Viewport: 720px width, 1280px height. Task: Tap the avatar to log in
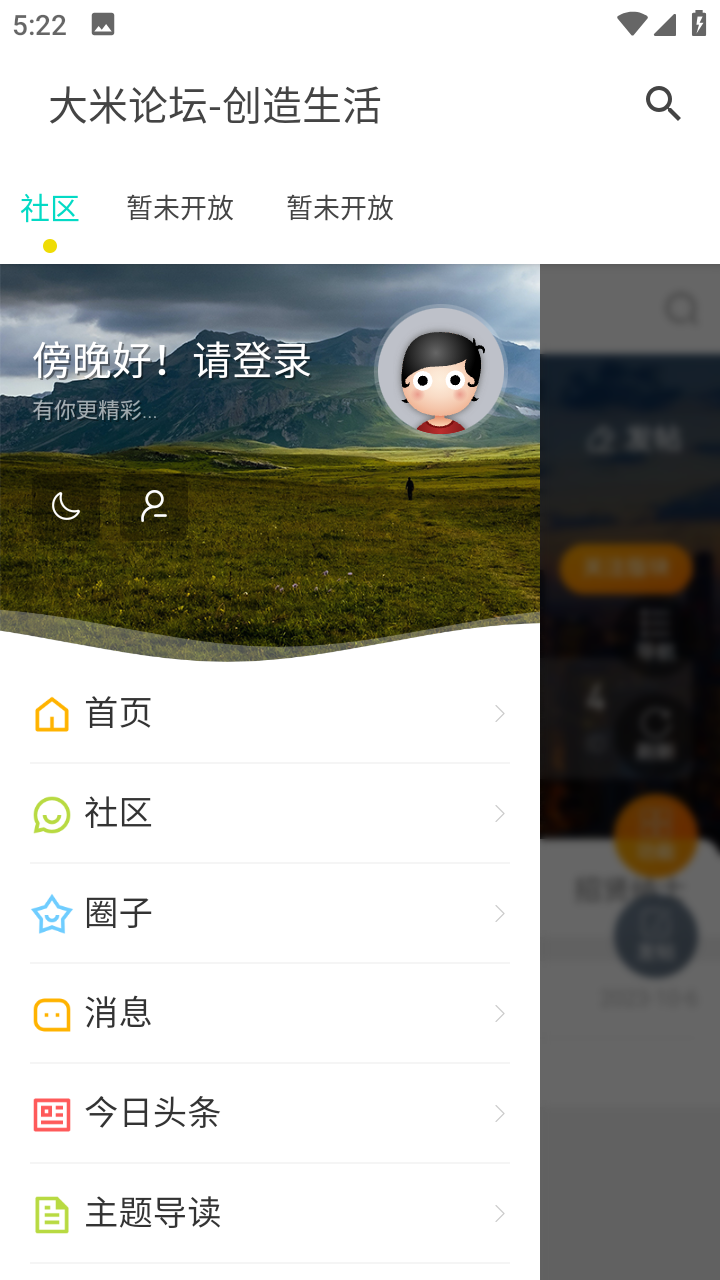tap(441, 372)
